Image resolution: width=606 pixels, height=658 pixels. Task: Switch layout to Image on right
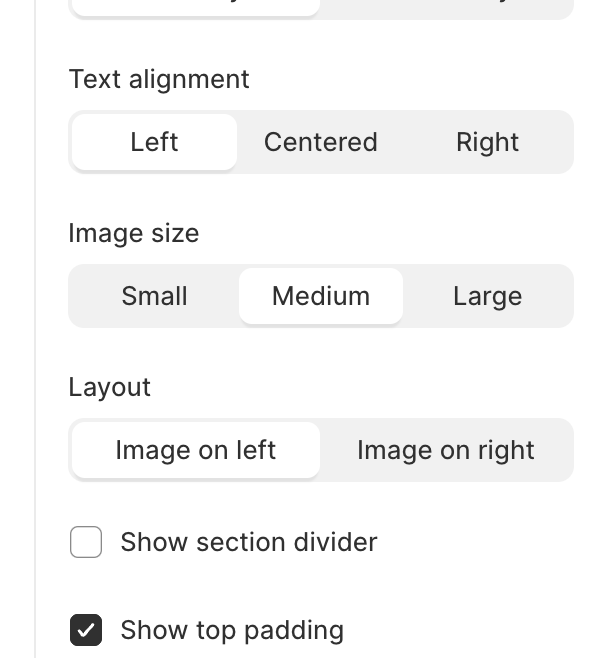click(445, 450)
